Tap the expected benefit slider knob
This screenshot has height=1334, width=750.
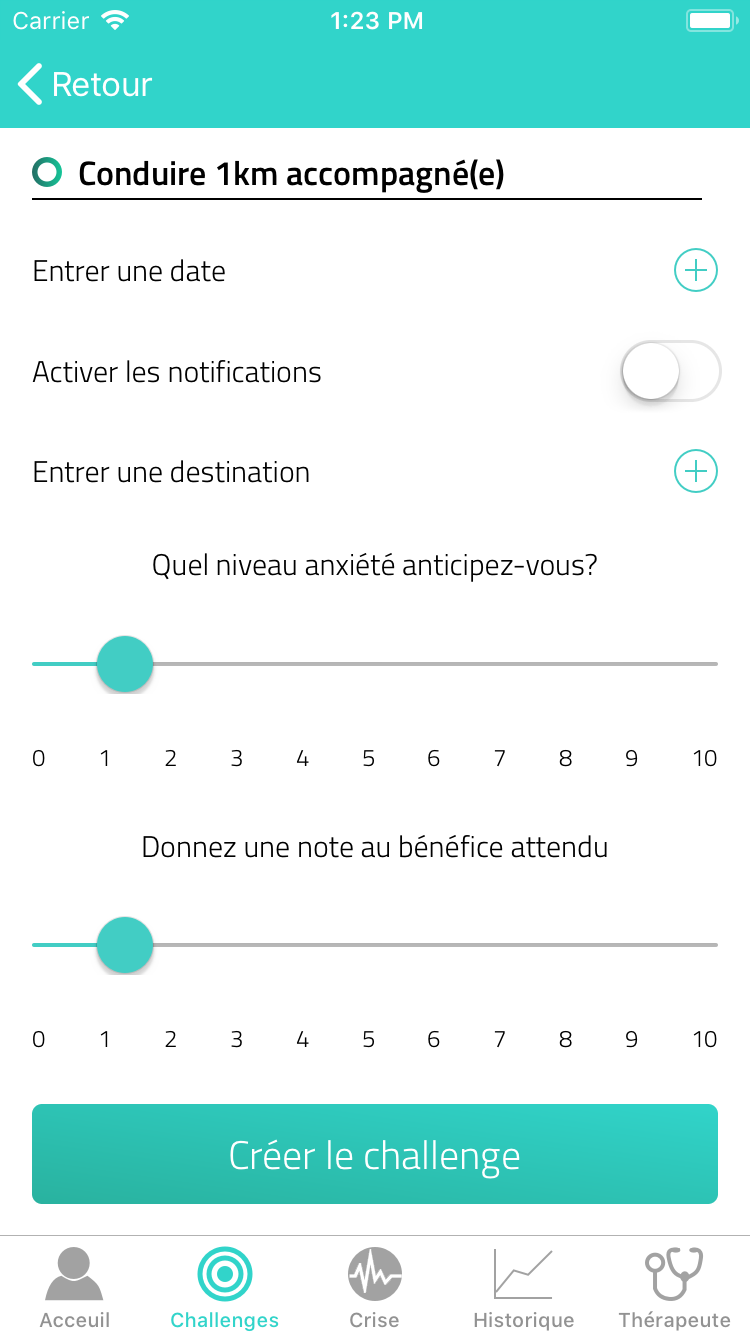pos(125,945)
